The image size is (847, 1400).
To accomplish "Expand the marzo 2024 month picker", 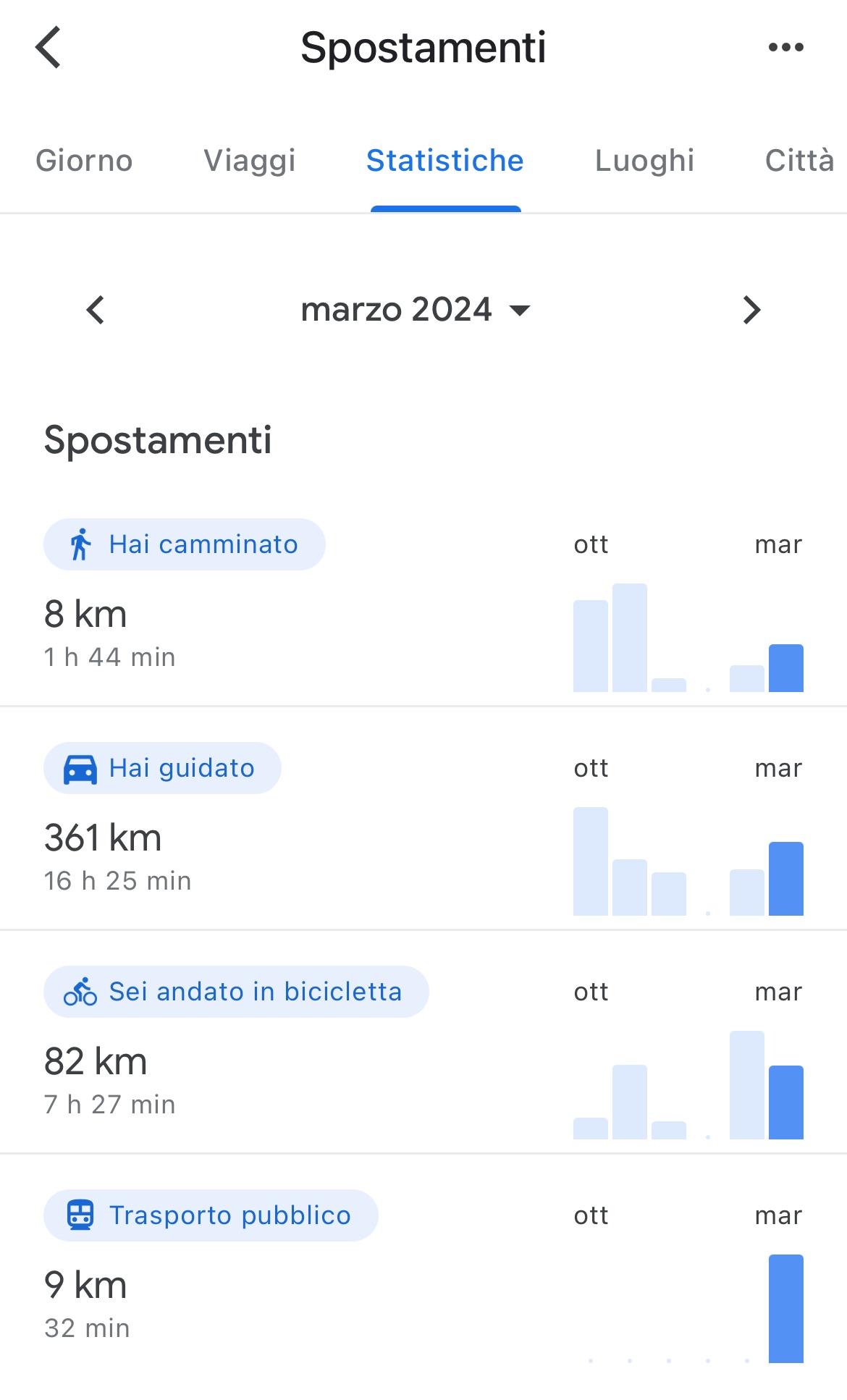I will 416,310.
